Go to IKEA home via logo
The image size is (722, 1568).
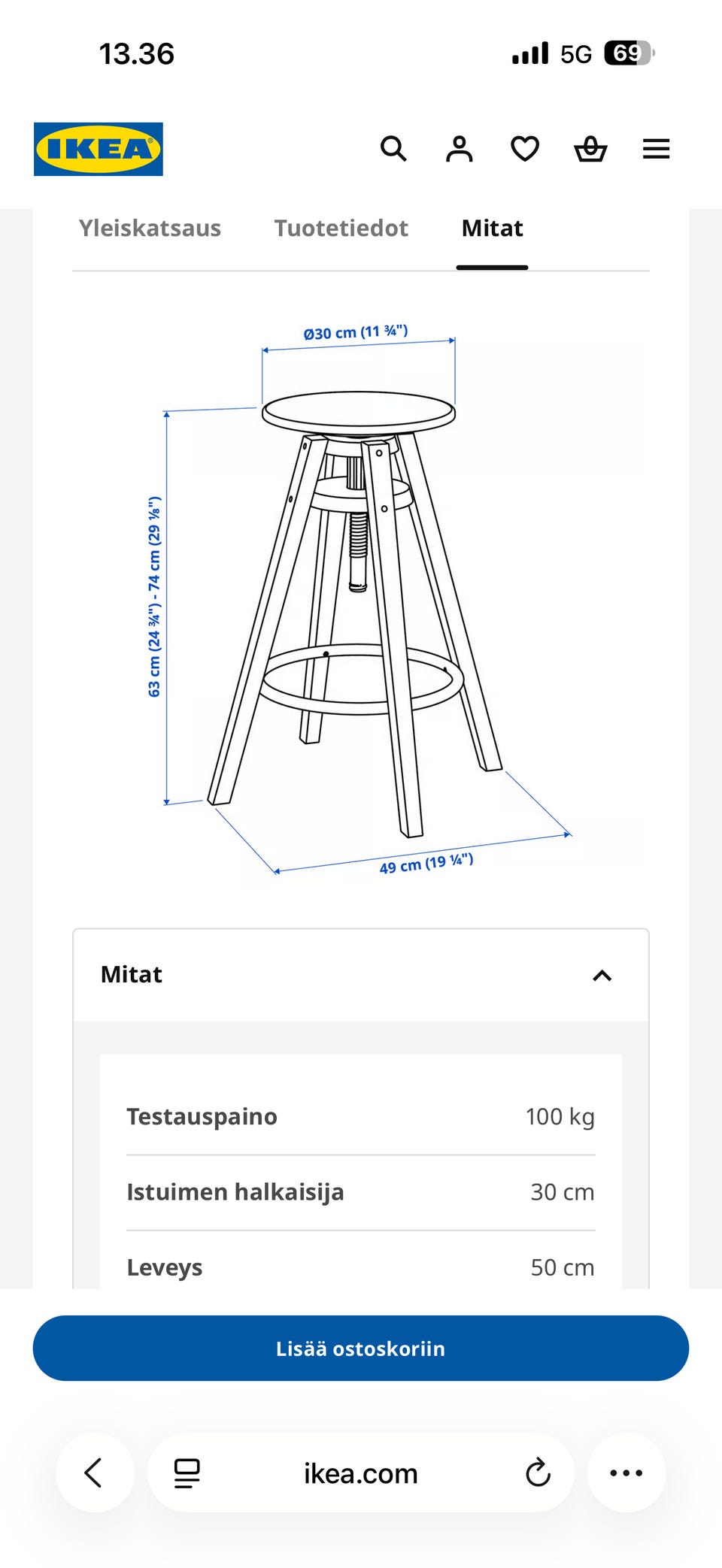click(x=99, y=149)
